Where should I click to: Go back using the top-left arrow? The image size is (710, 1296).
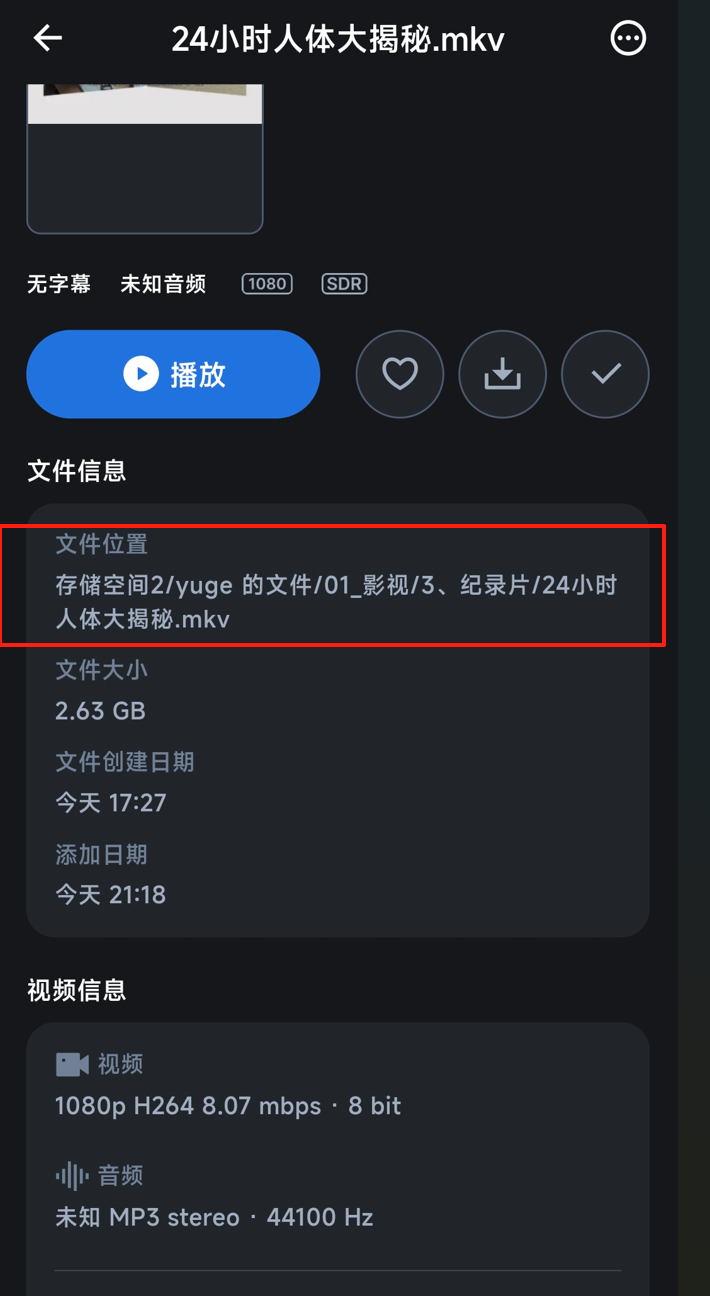(47, 39)
